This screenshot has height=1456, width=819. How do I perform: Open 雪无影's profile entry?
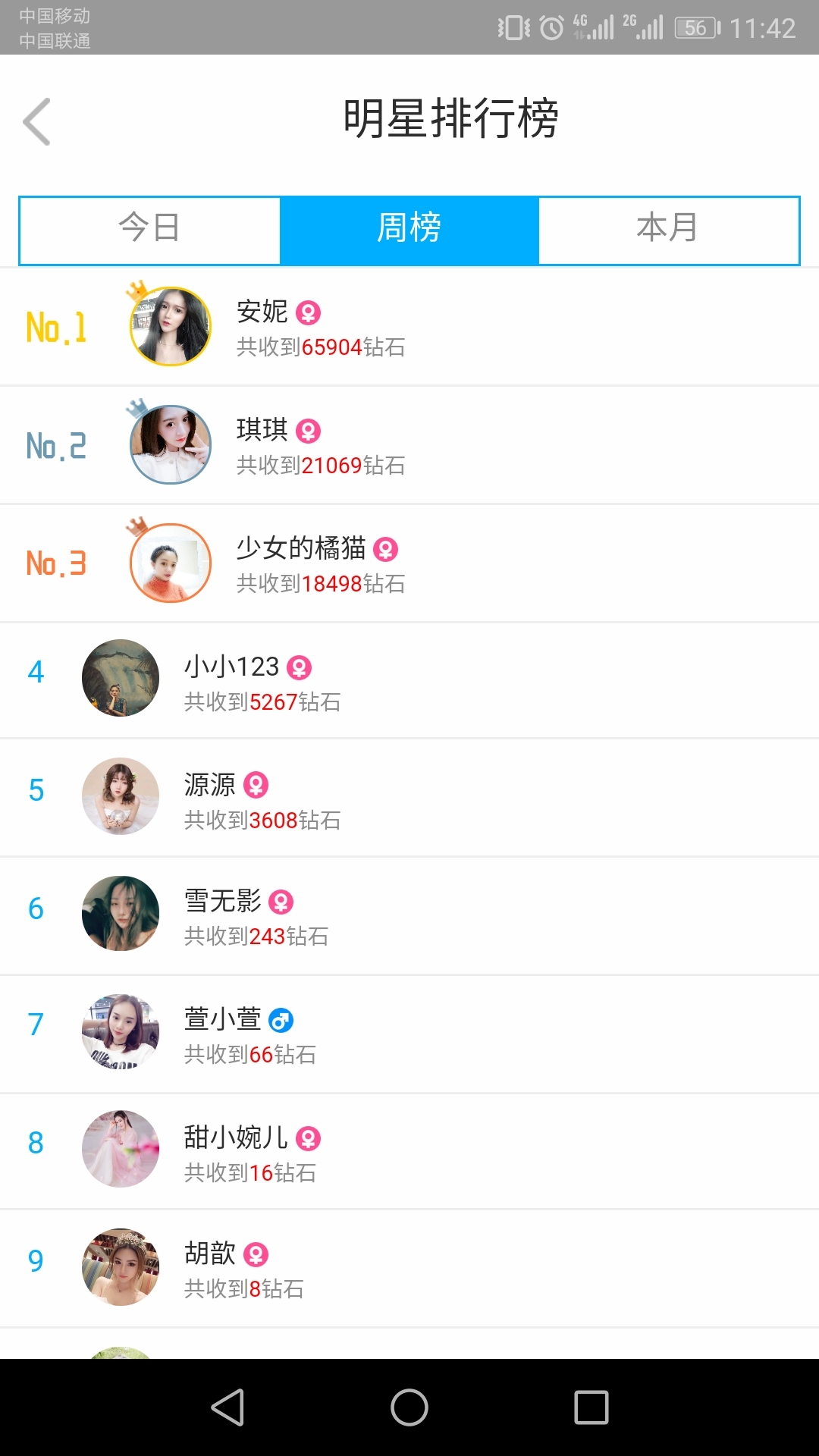[409, 917]
